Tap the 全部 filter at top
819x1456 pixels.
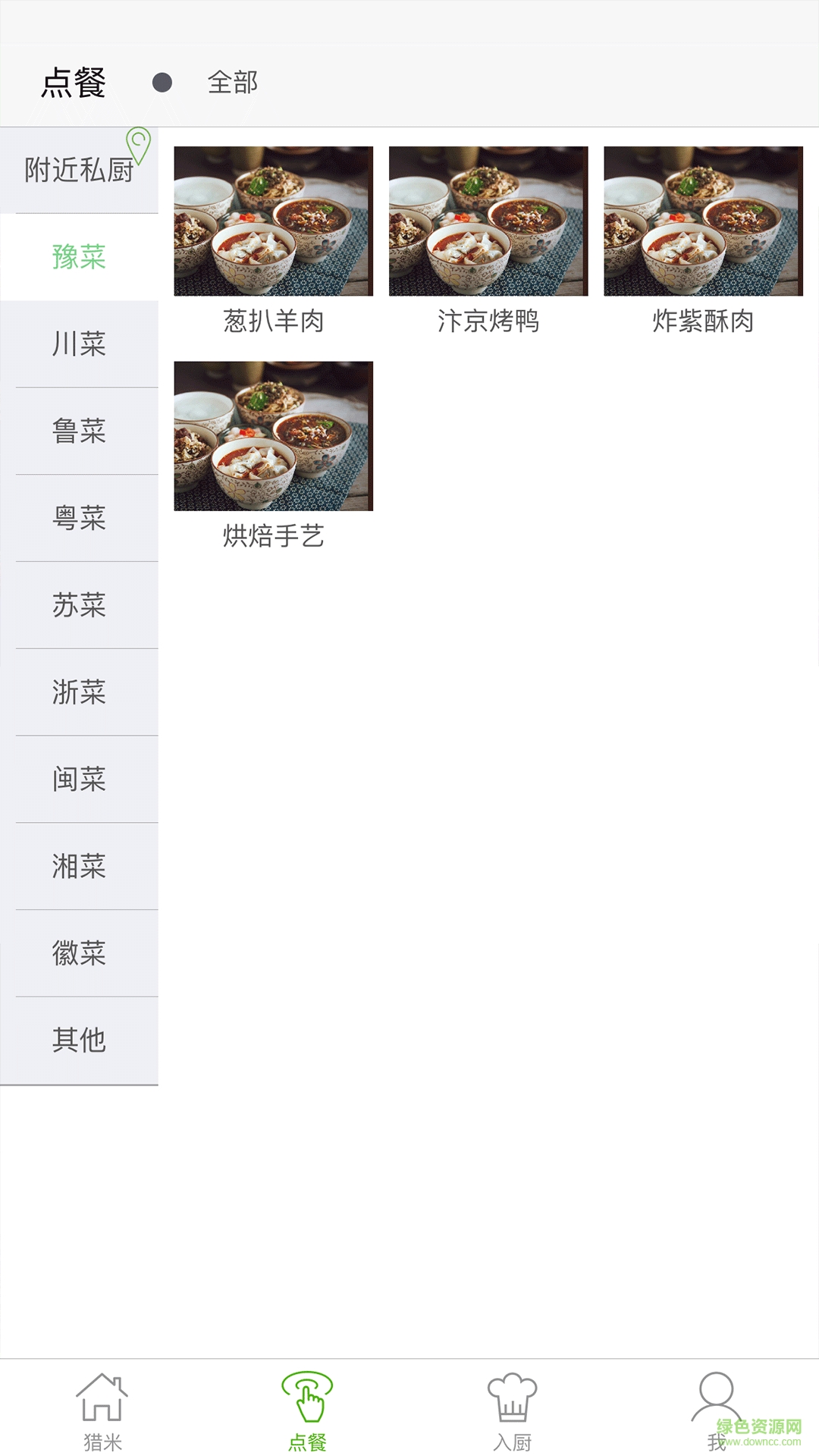click(x=232, y=83)
